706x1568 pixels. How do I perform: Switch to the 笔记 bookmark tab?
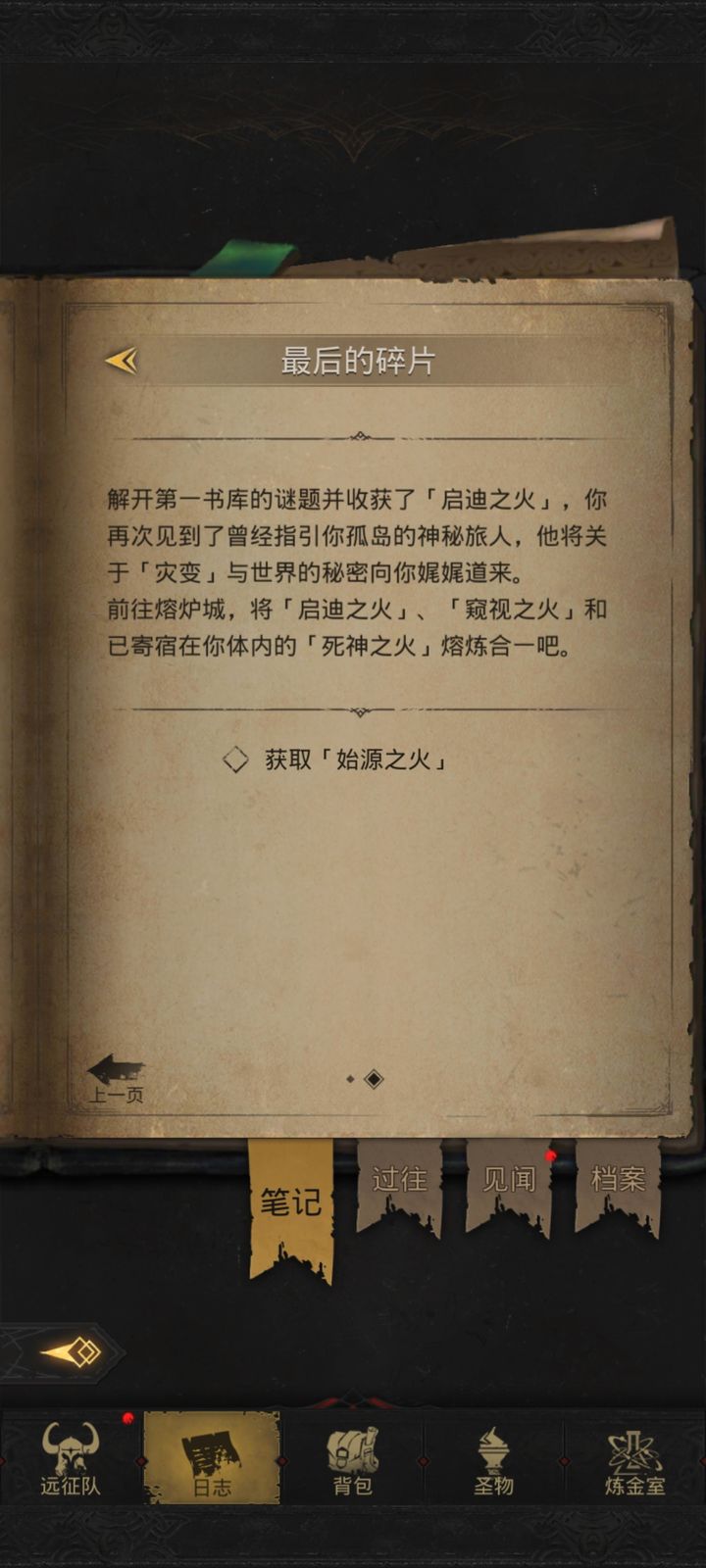click(x=290, y=1204)
